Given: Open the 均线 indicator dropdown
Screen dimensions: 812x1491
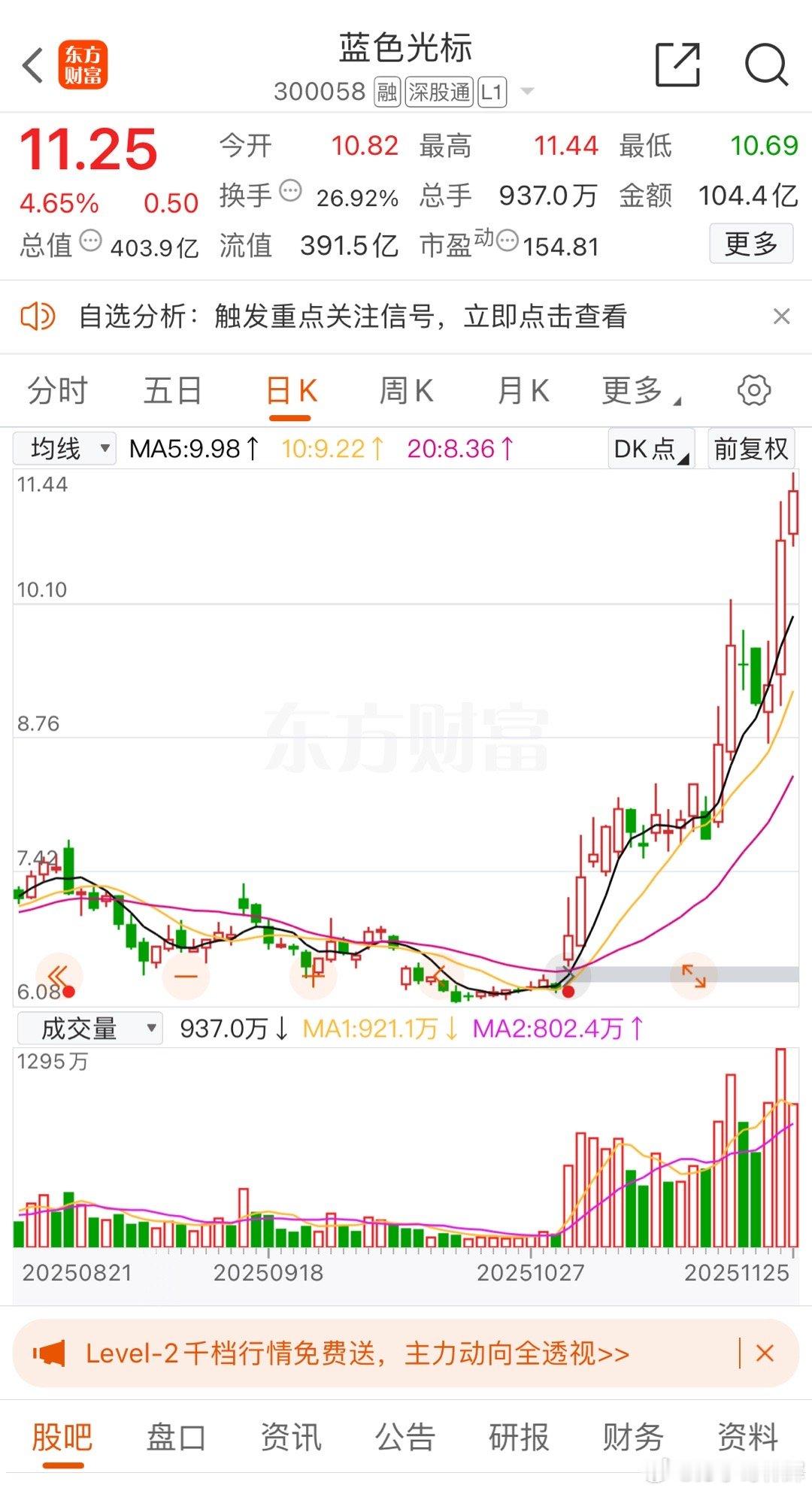Looking at the screenshot, I should [x=64, y=448].
